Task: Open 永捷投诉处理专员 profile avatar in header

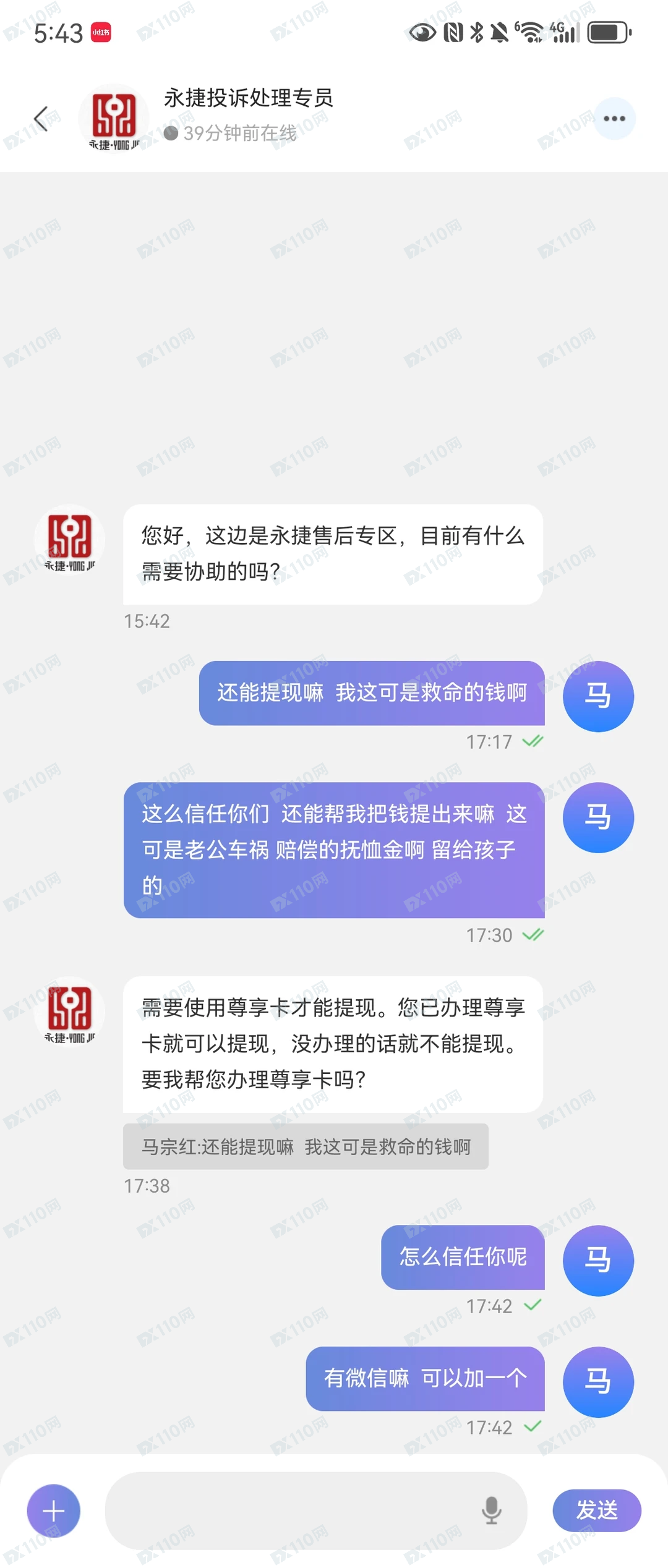Action: (114, 119)
